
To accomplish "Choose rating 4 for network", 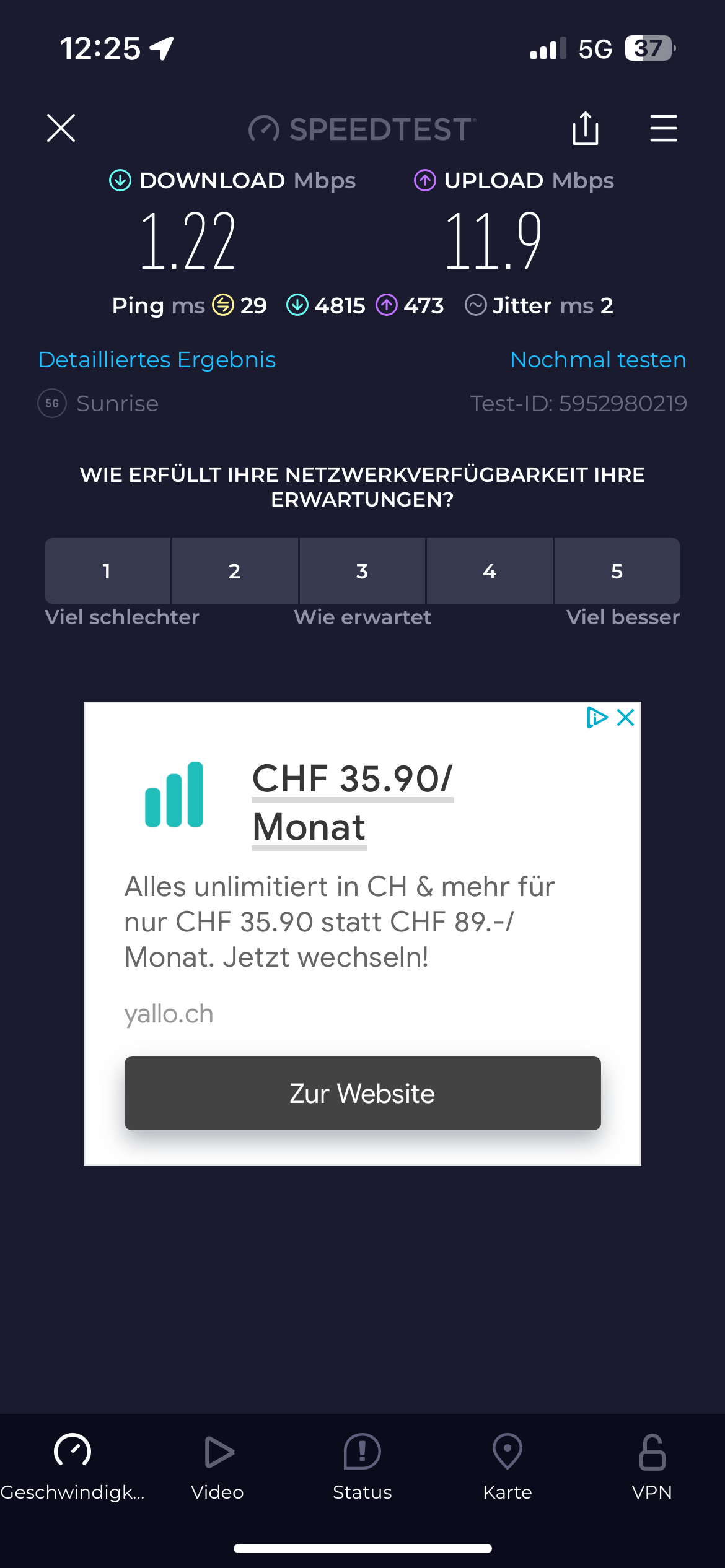I will tap(490, 570).
